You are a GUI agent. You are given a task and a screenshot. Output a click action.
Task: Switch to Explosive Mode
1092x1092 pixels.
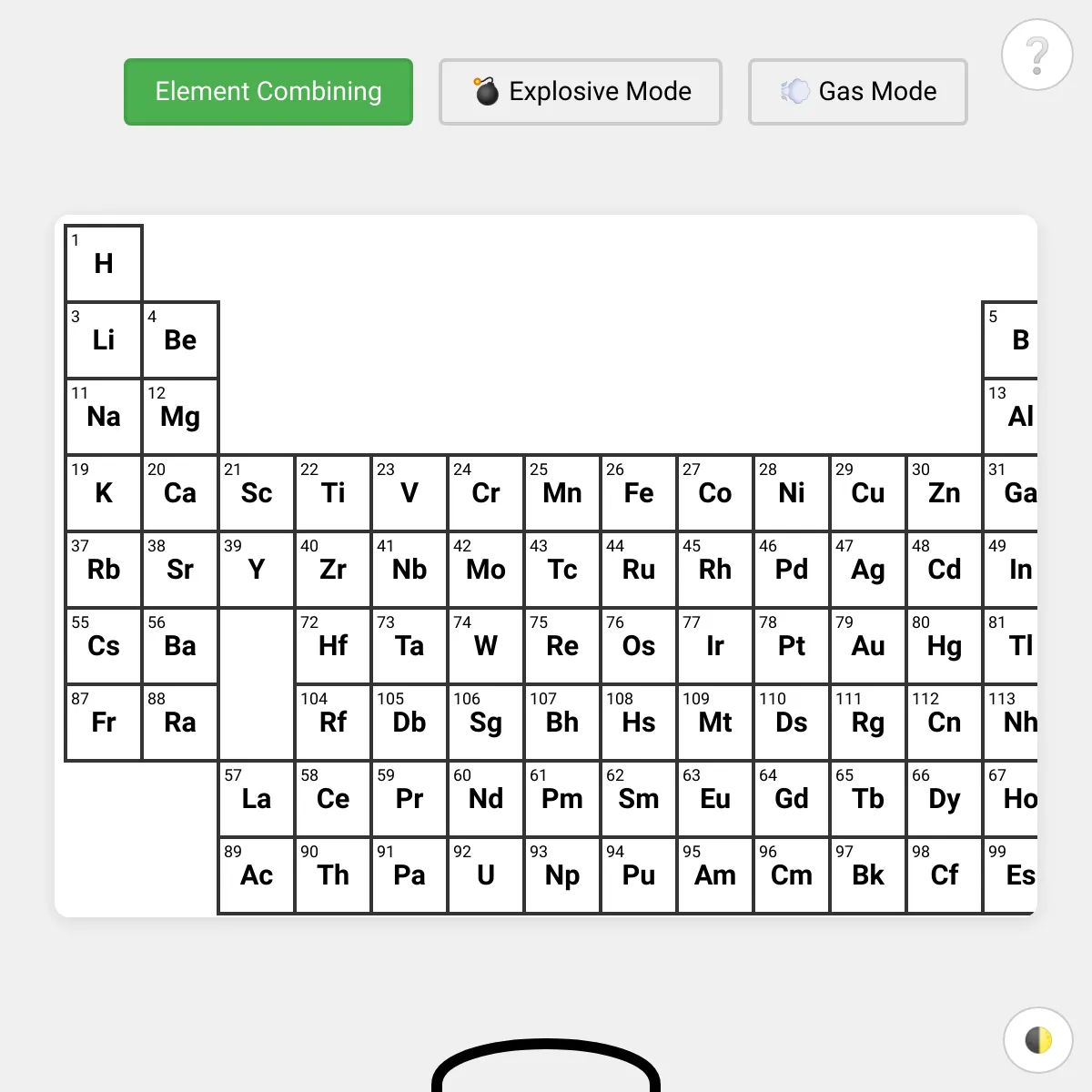click(581, 92)
